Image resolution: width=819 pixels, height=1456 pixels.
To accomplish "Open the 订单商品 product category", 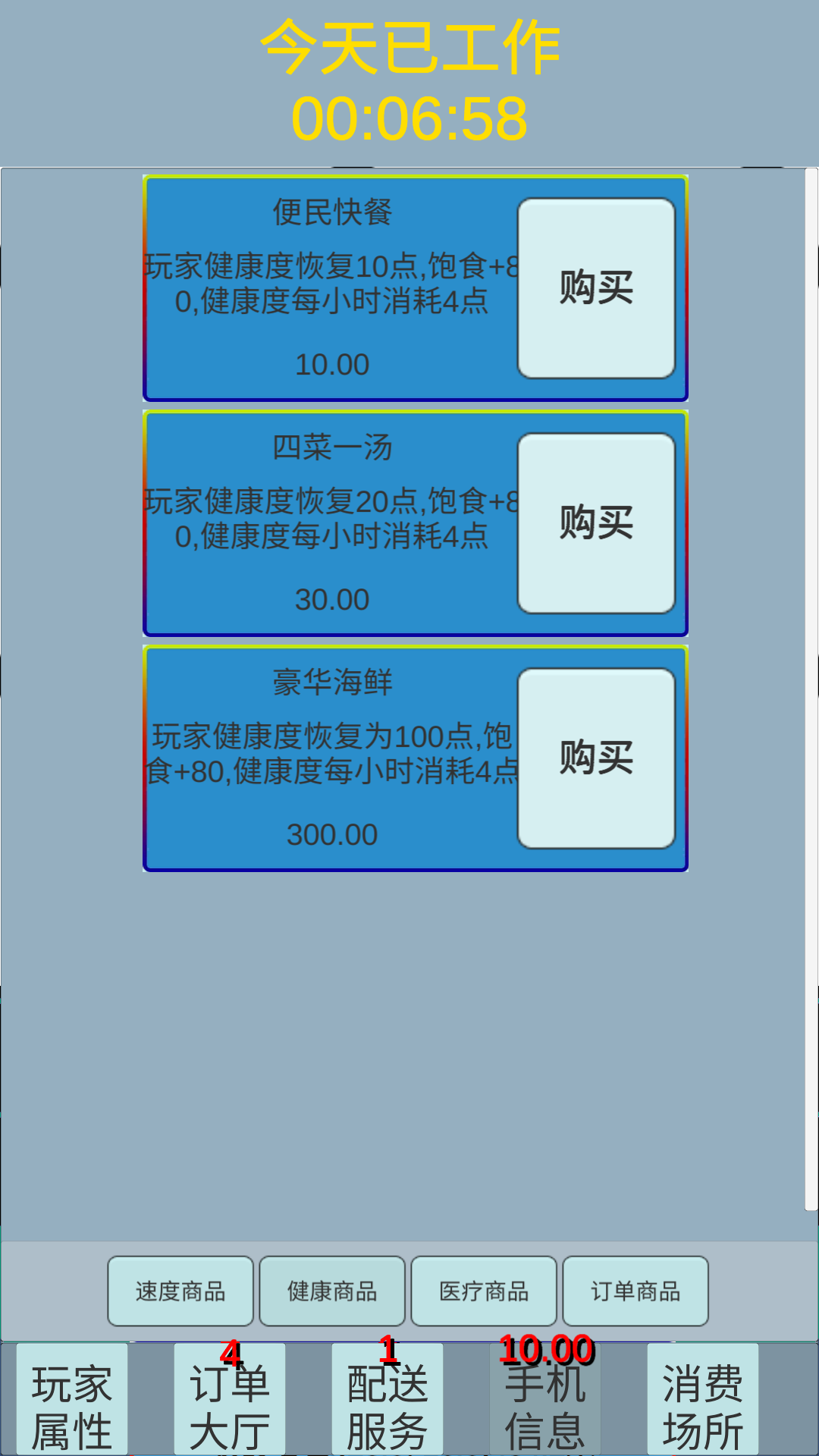I will point(636,1291).
